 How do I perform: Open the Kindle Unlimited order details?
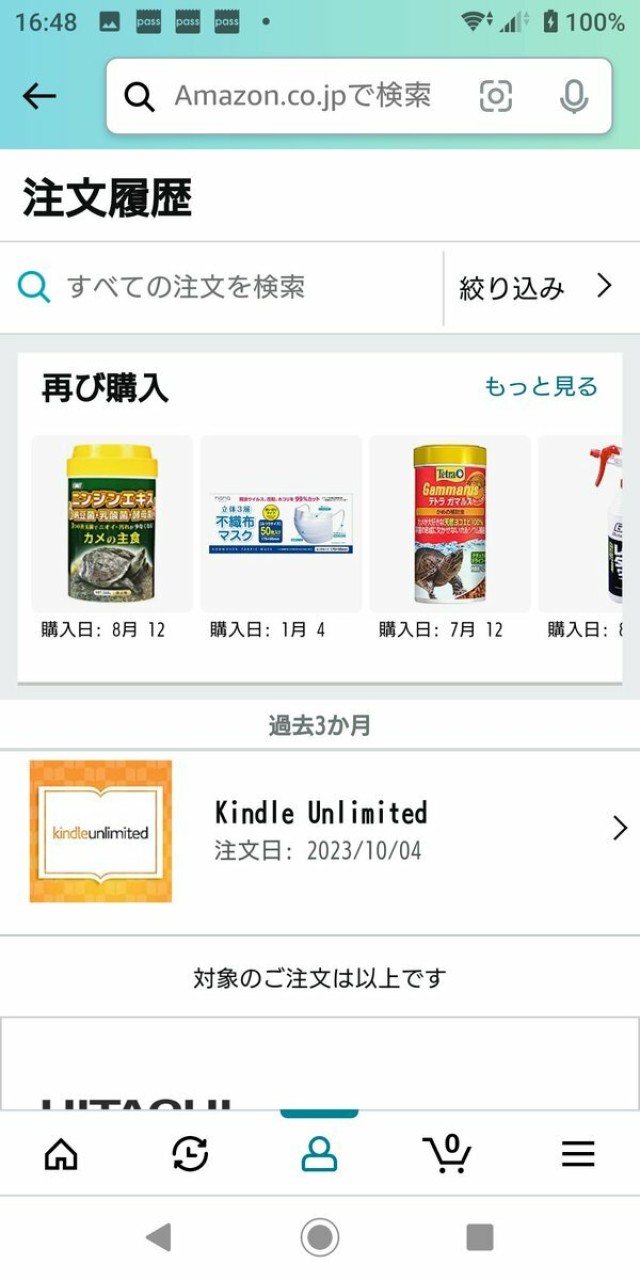tap(320, 830)
